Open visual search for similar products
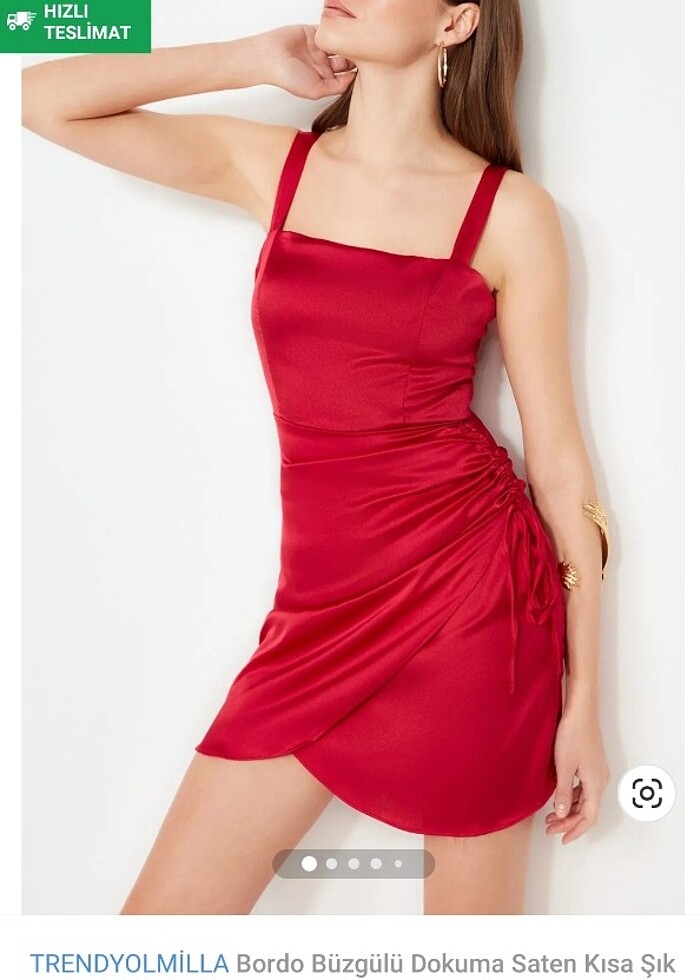 coord(646,793)
